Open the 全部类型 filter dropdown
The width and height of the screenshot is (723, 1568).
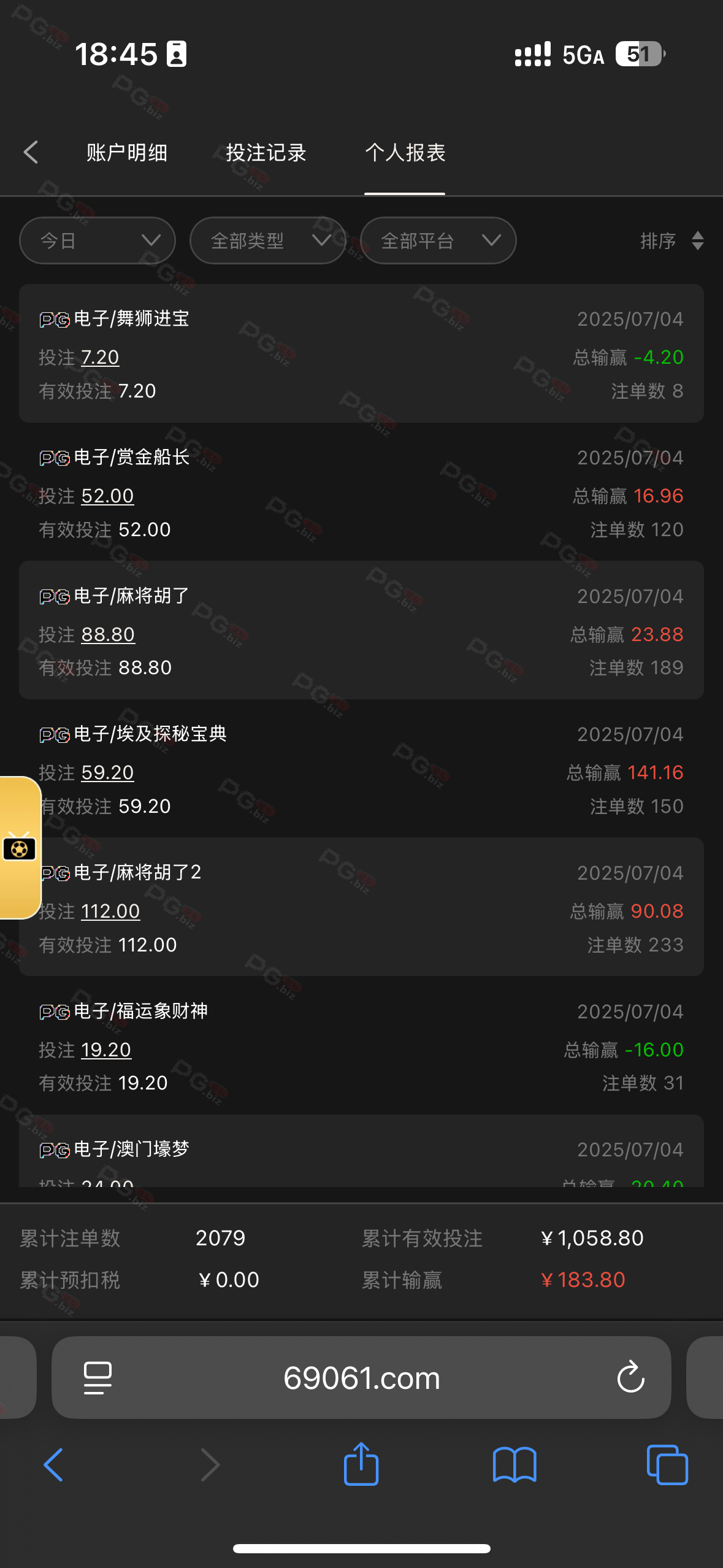(x=267, y=240)
